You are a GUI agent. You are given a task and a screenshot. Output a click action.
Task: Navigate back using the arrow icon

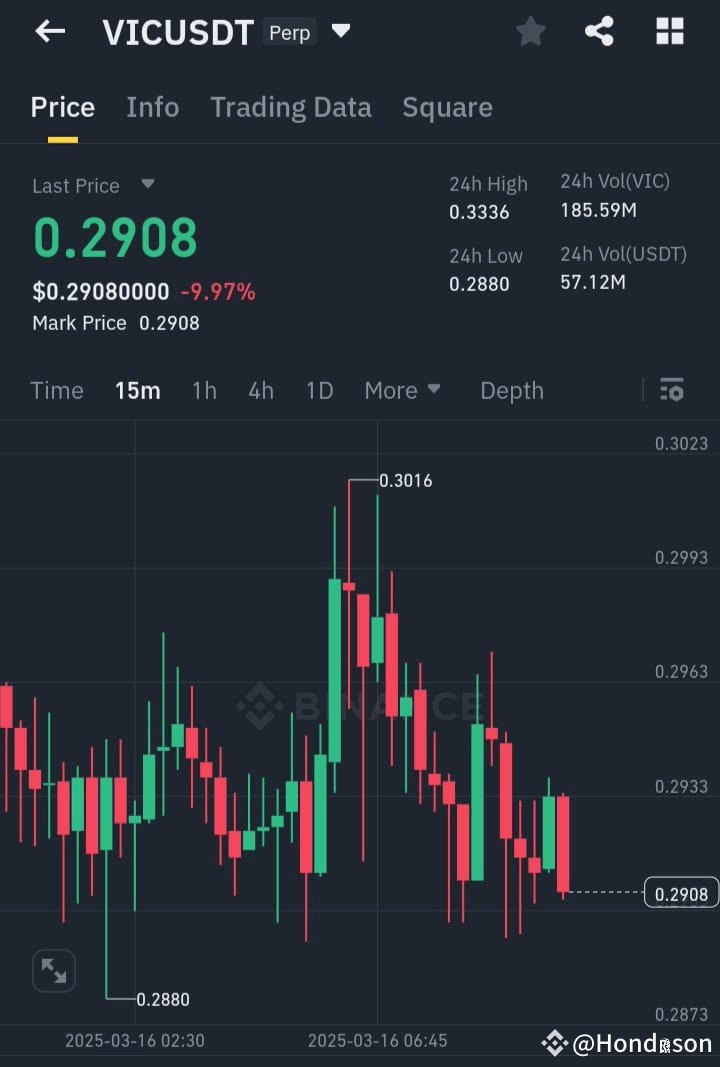[49, 31]
